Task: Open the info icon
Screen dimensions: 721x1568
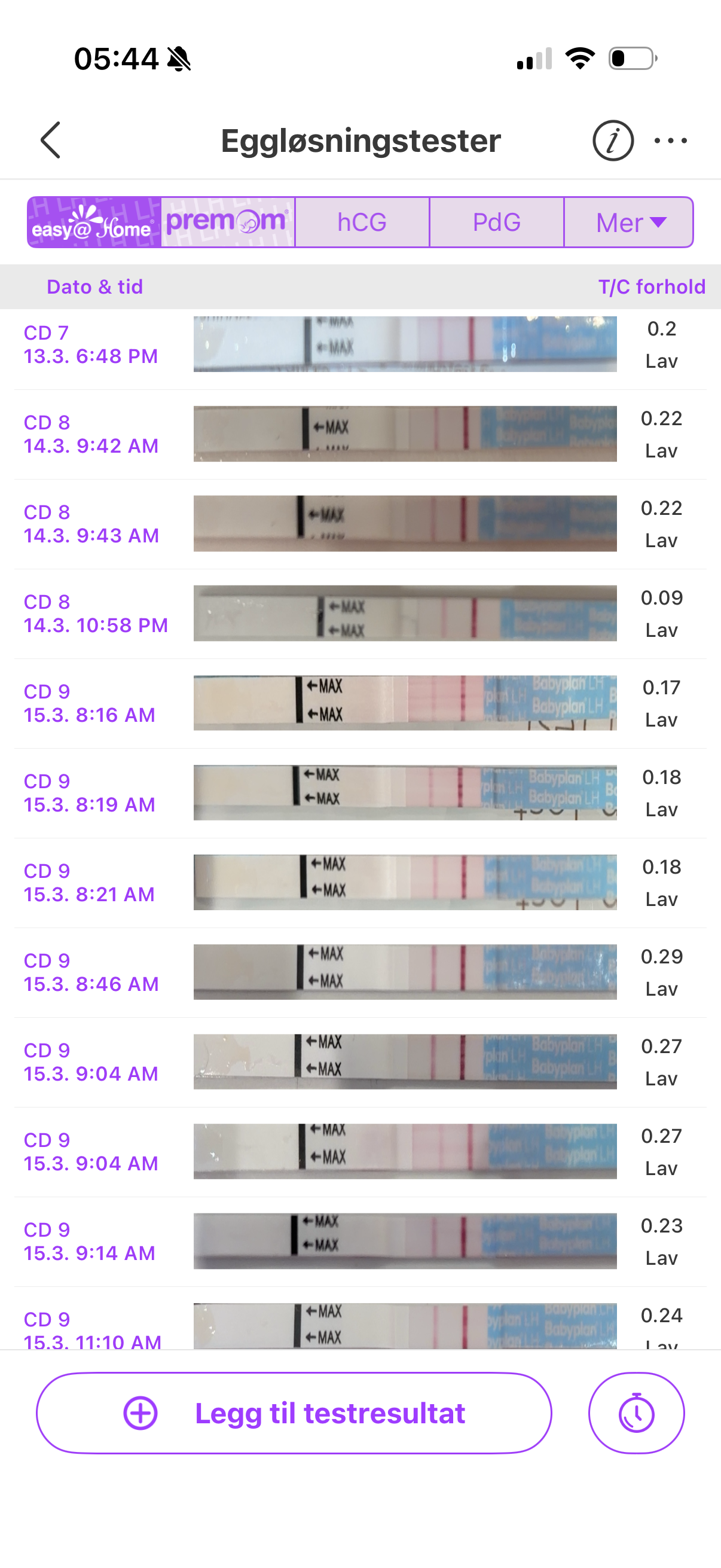Action: (x=613, y=141)
